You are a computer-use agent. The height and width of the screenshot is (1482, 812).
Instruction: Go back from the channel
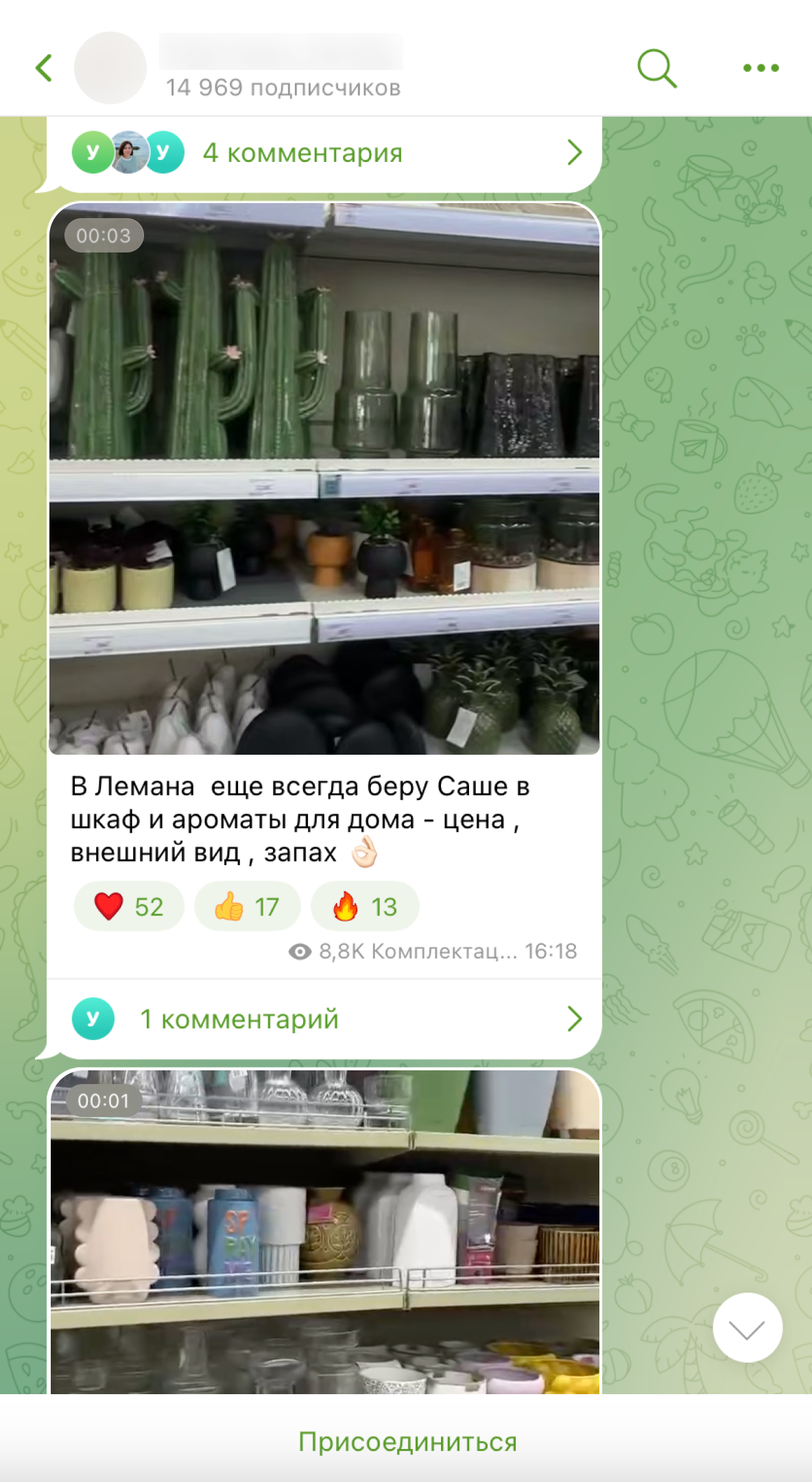coord(44,68)
